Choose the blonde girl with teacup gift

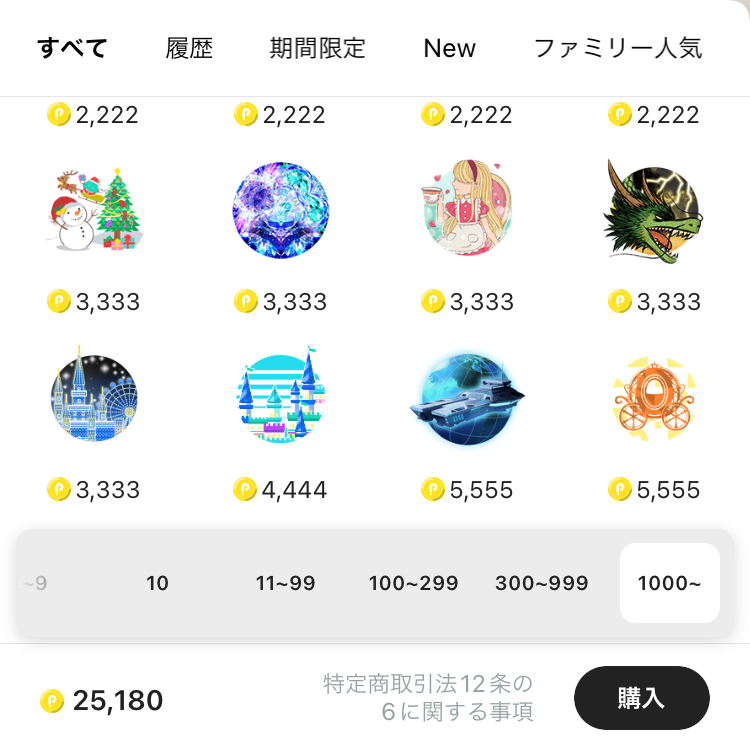tap(468, 210)
